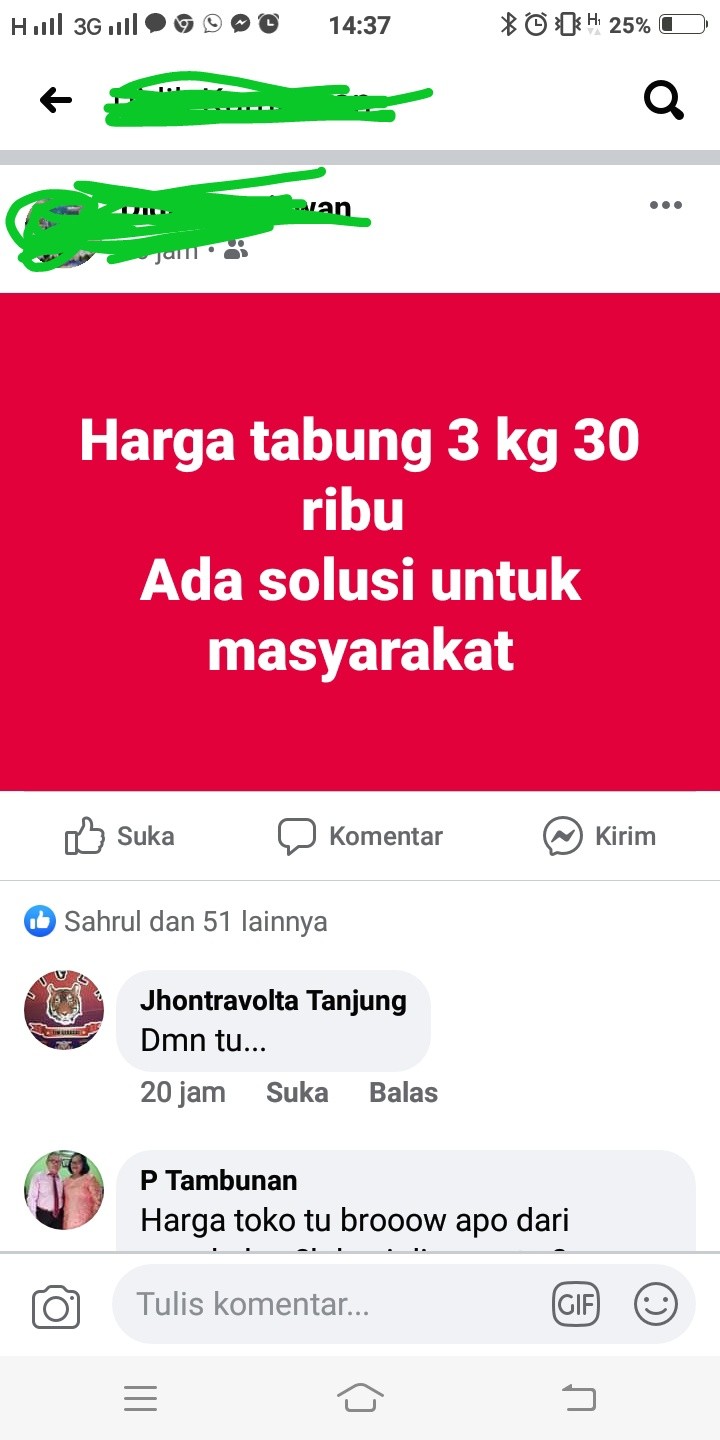Go back using the top-left arrow
Viewport: 720px width, 1440px height.
click(x=56, y=99)
